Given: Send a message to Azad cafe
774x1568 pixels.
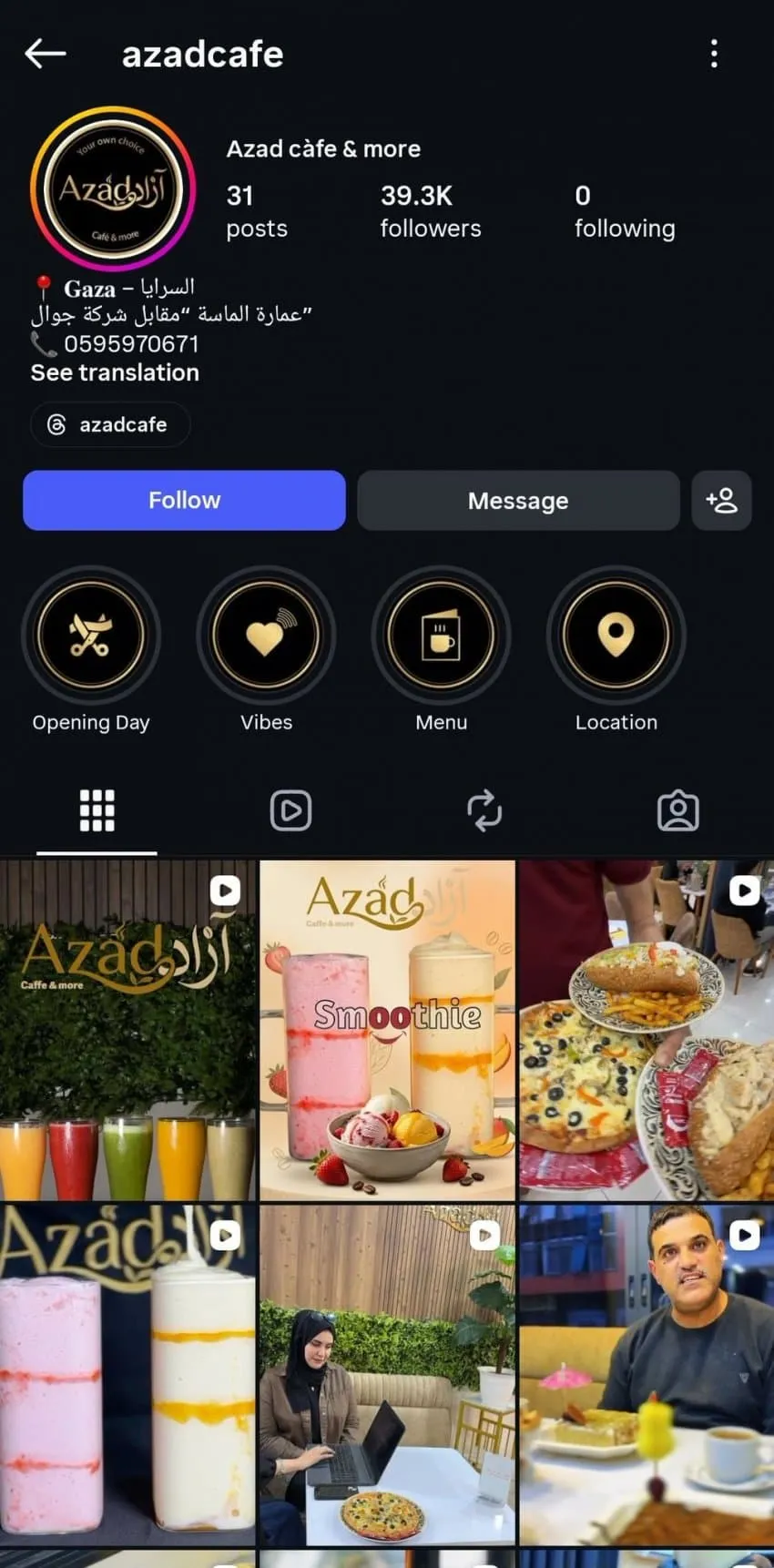Looking at the screenshot, I should (x=518, y=500).
